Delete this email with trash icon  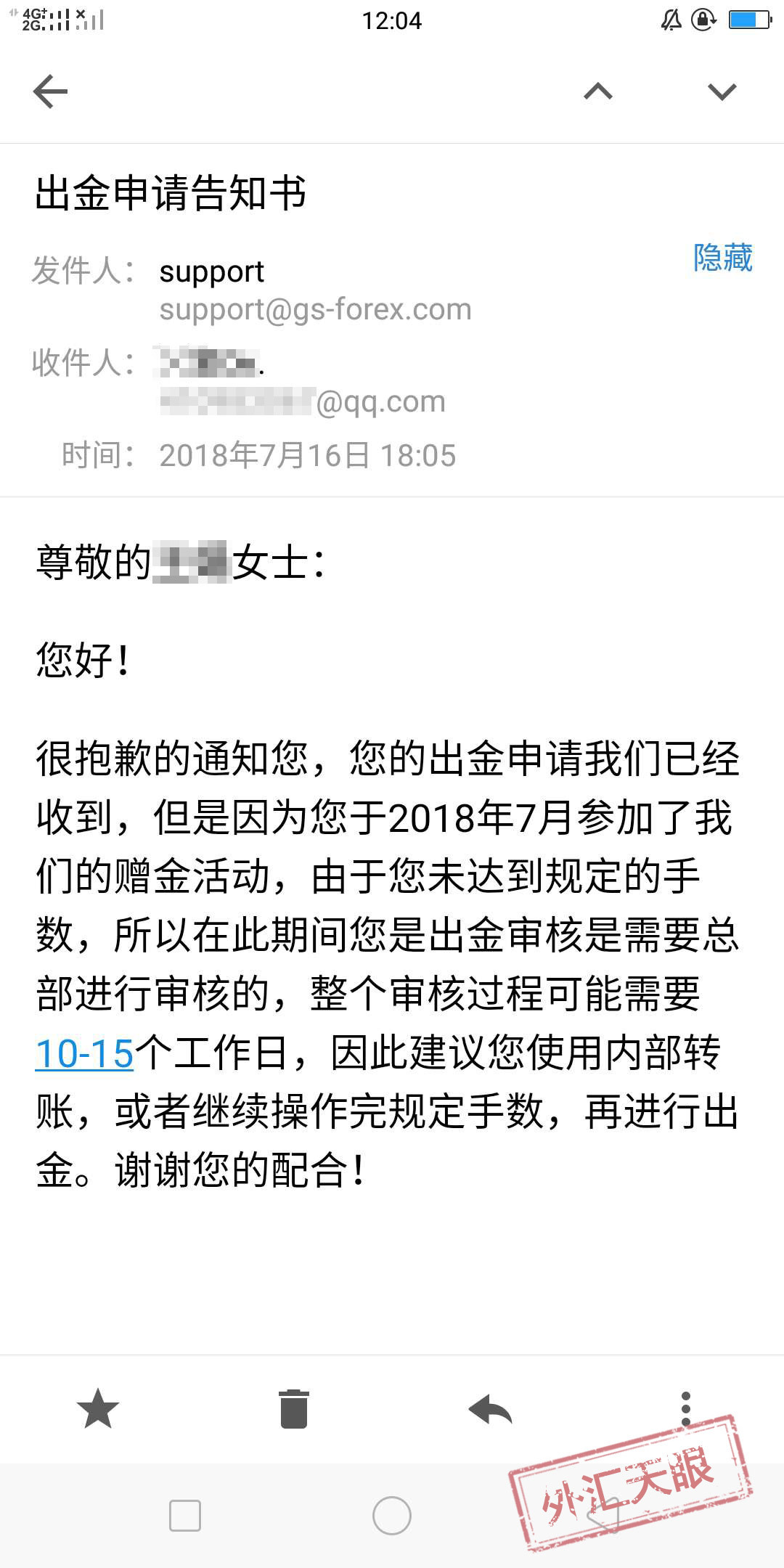click(294, 1409)
